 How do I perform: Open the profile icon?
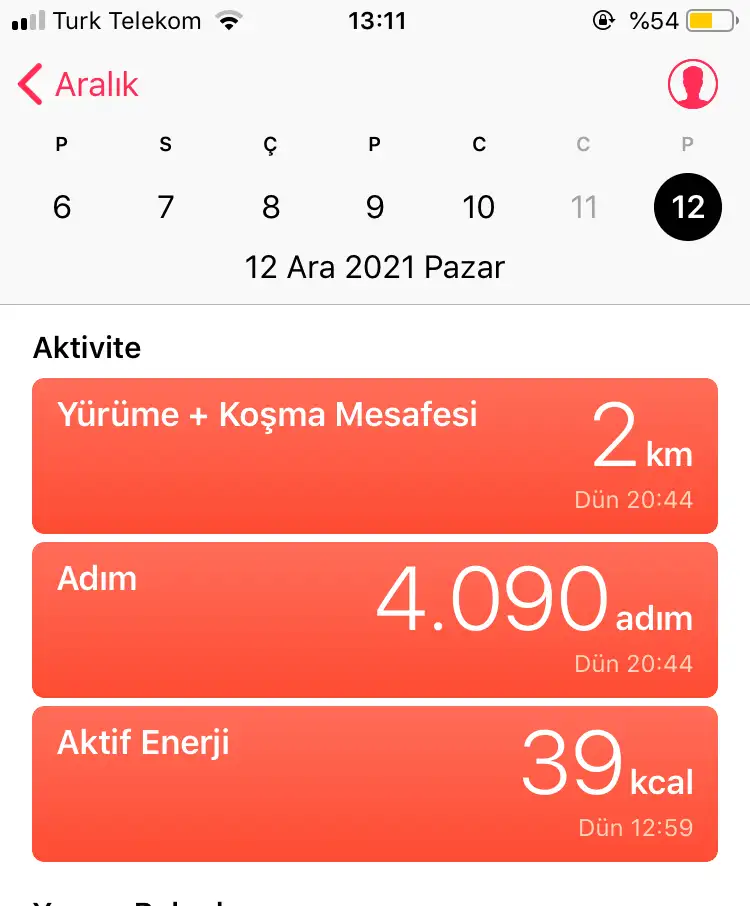tap(692, 84)
